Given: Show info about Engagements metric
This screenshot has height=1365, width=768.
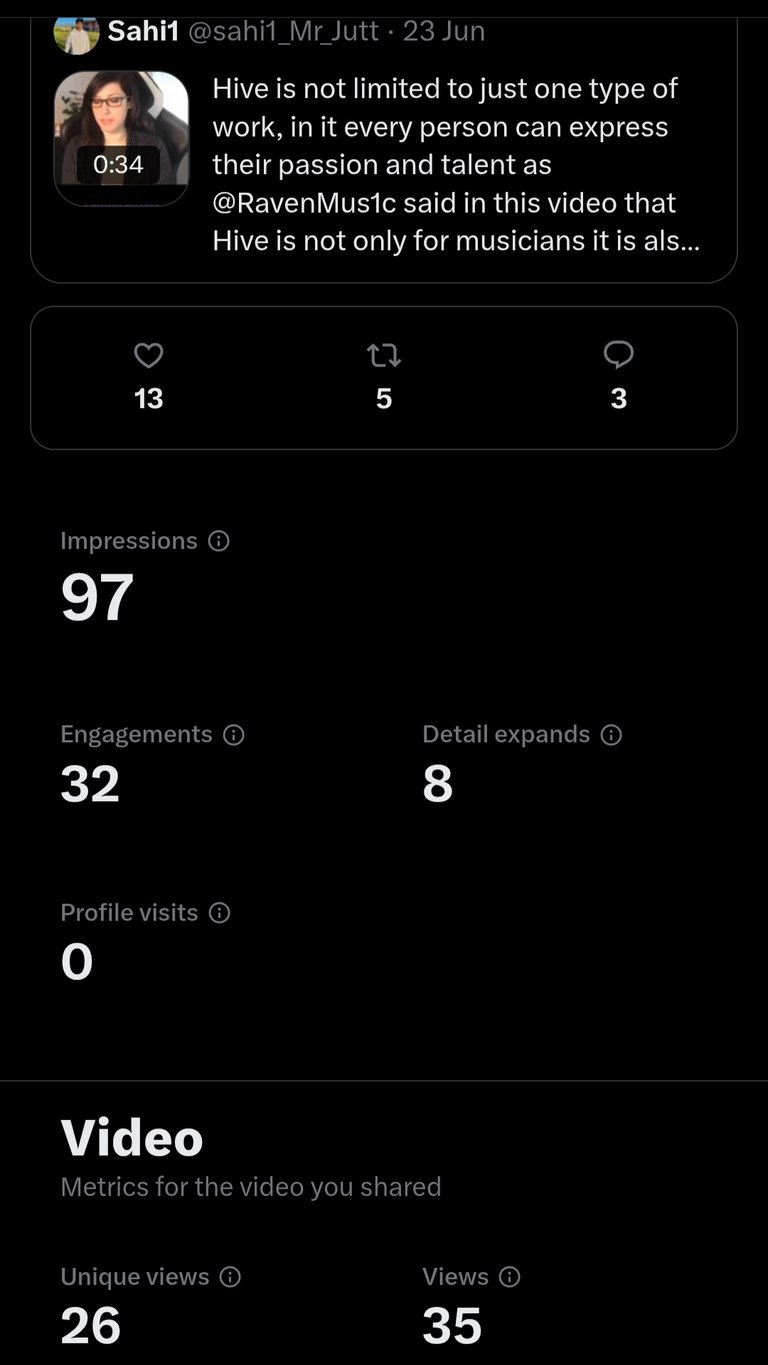Looking at the screenshot, I should tap(234, 735).
